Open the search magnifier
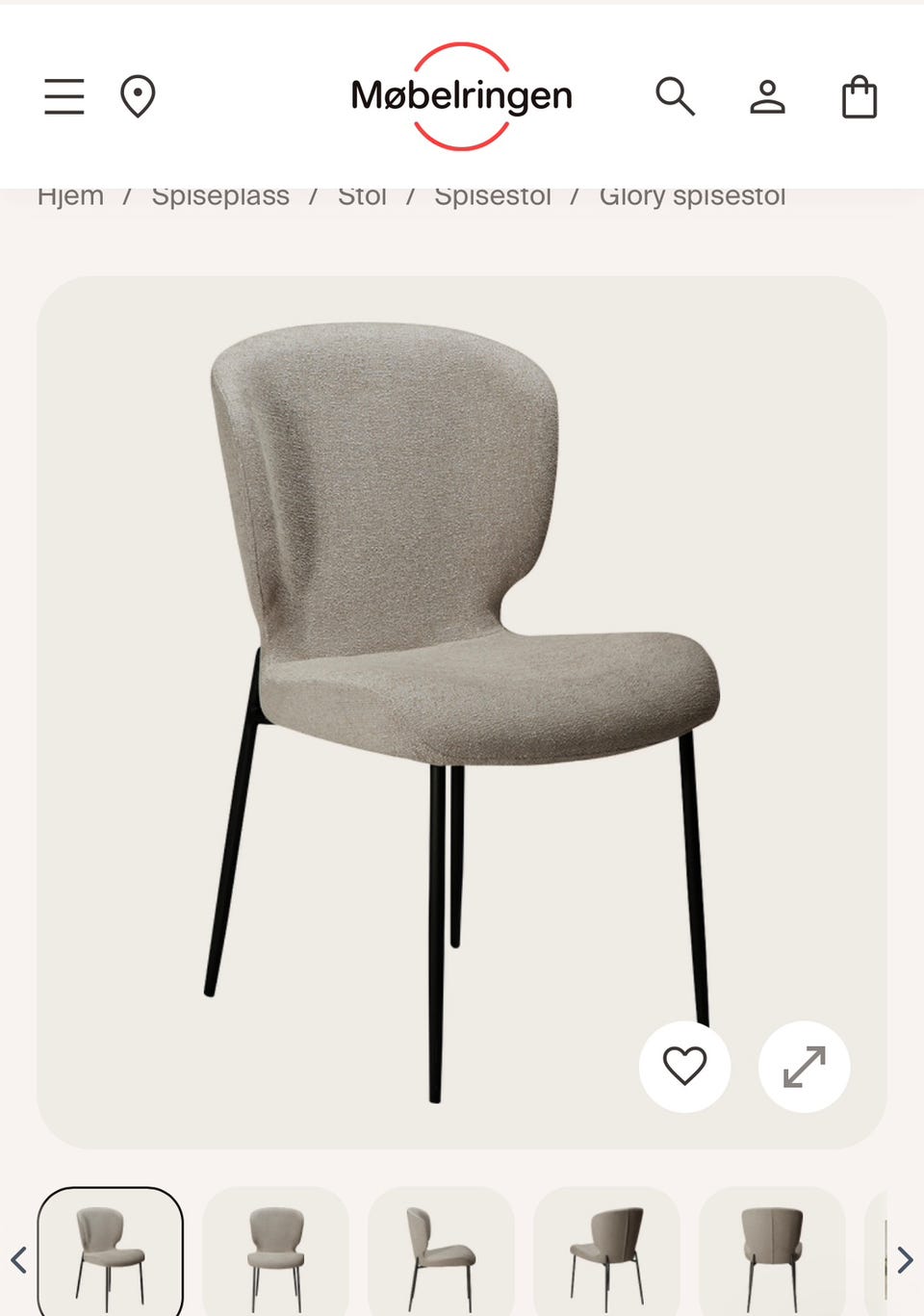 tap(675, 97)
